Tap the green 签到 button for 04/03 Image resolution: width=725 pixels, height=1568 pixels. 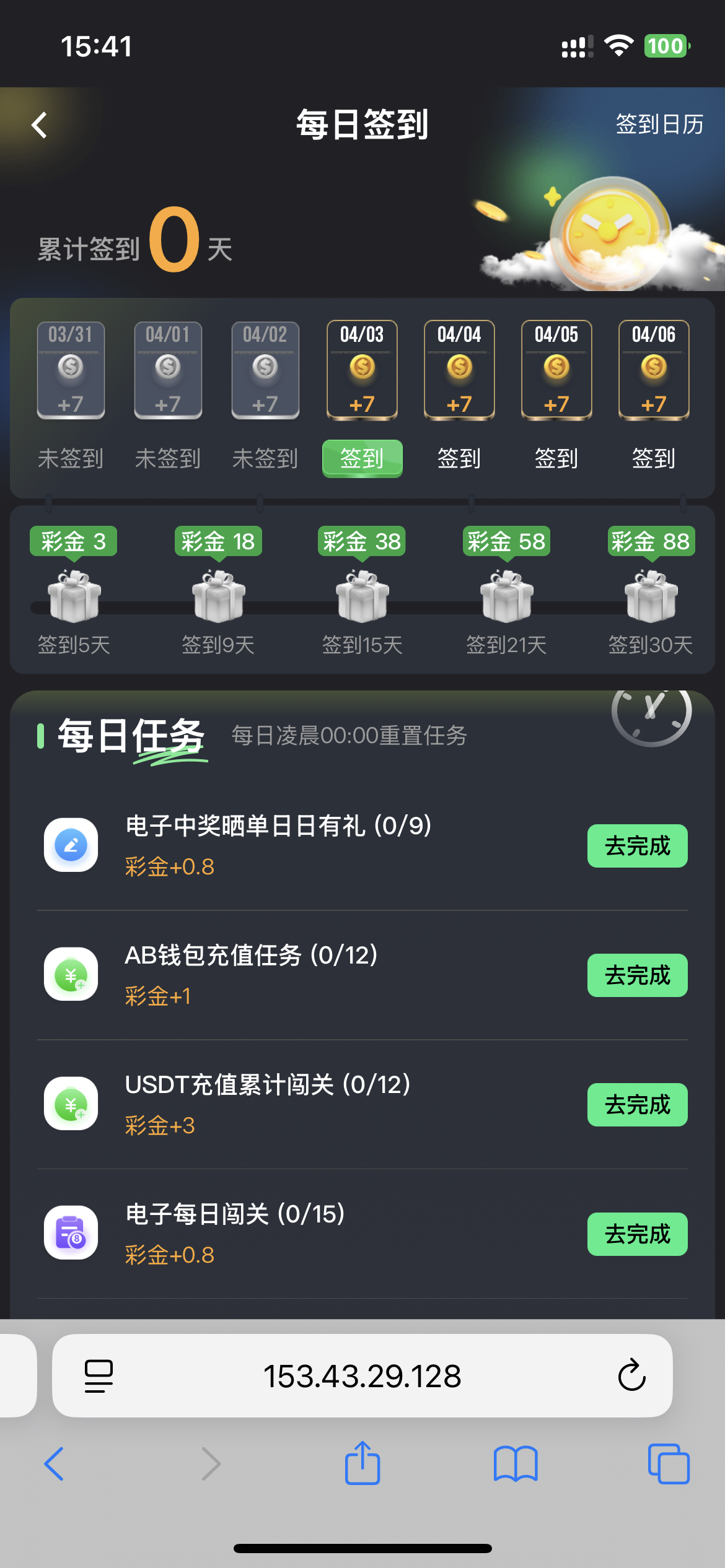[x=362, y=458]
